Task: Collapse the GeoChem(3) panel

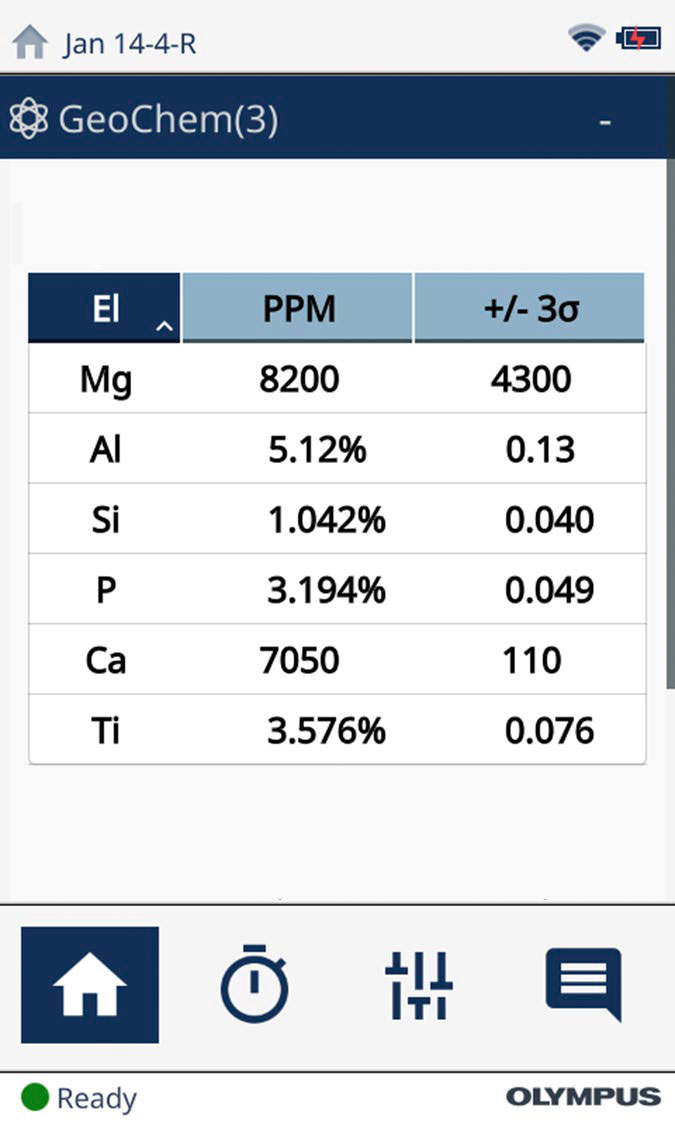Action: pos(605,122)
